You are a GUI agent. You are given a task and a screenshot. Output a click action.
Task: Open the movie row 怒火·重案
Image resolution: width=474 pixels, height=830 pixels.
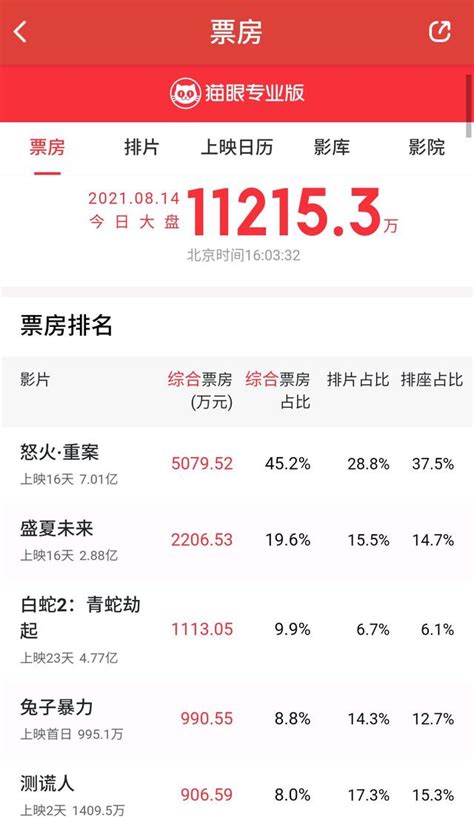[x=237, y=464]
